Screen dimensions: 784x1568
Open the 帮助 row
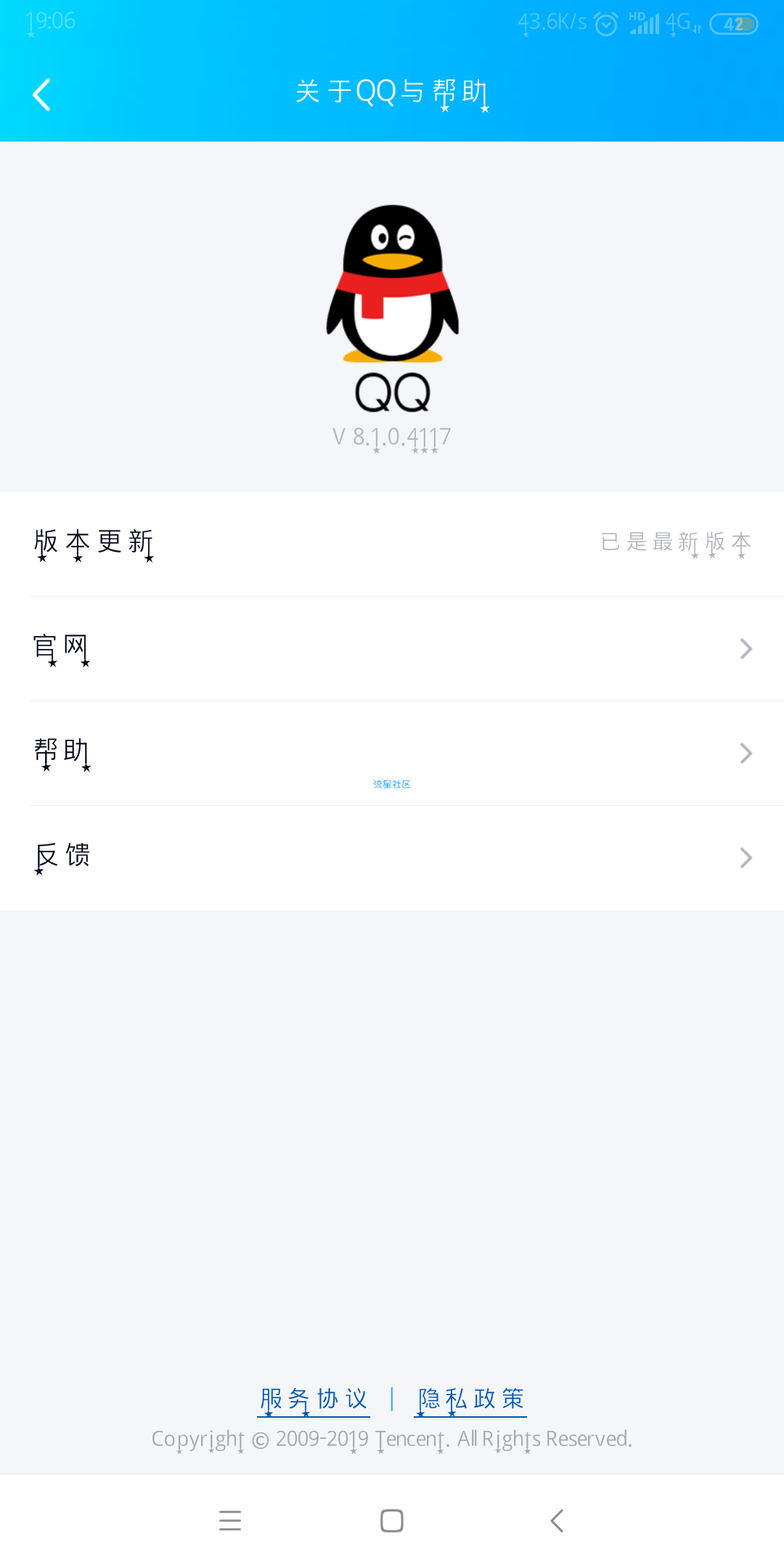coord(392,754)
